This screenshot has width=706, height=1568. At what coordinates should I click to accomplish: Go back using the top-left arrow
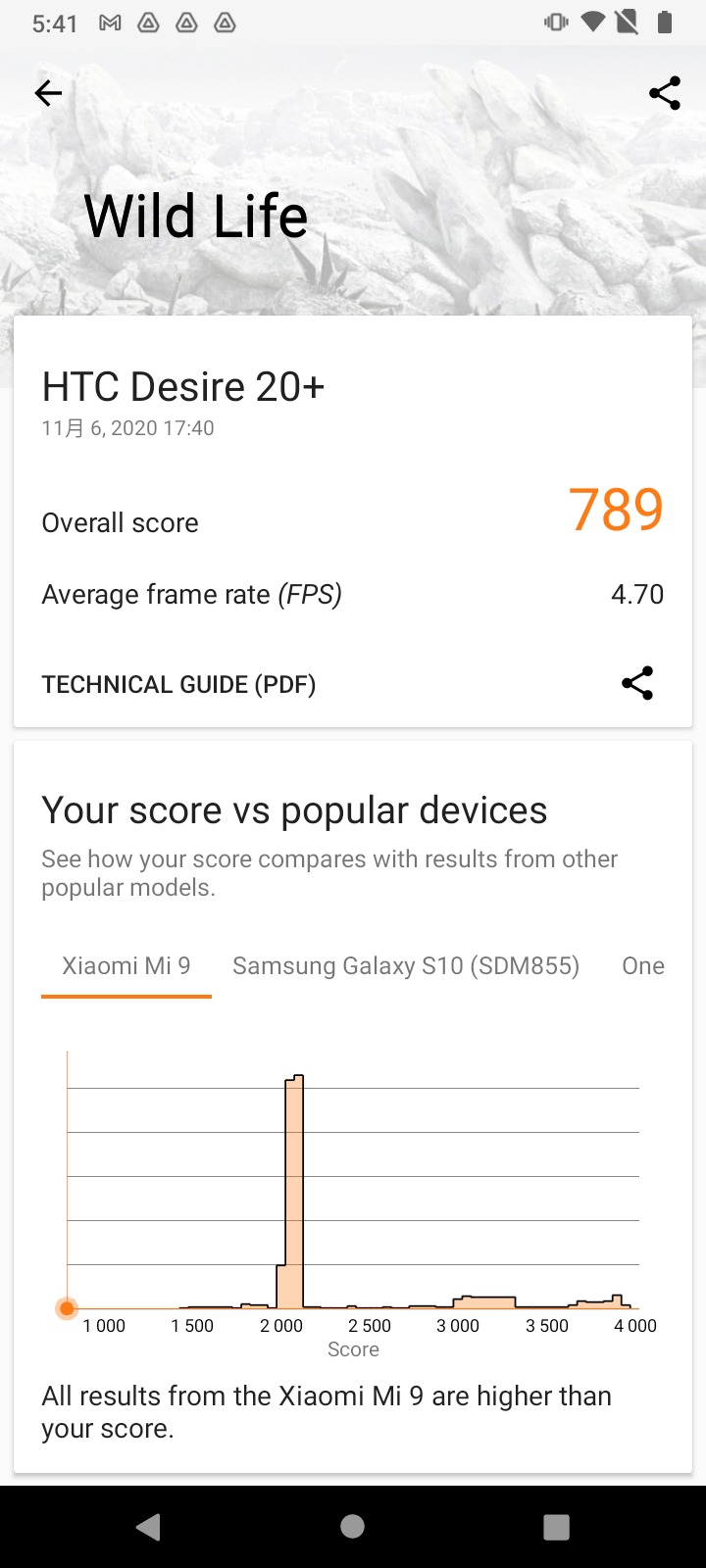click(x=48, y=93)
